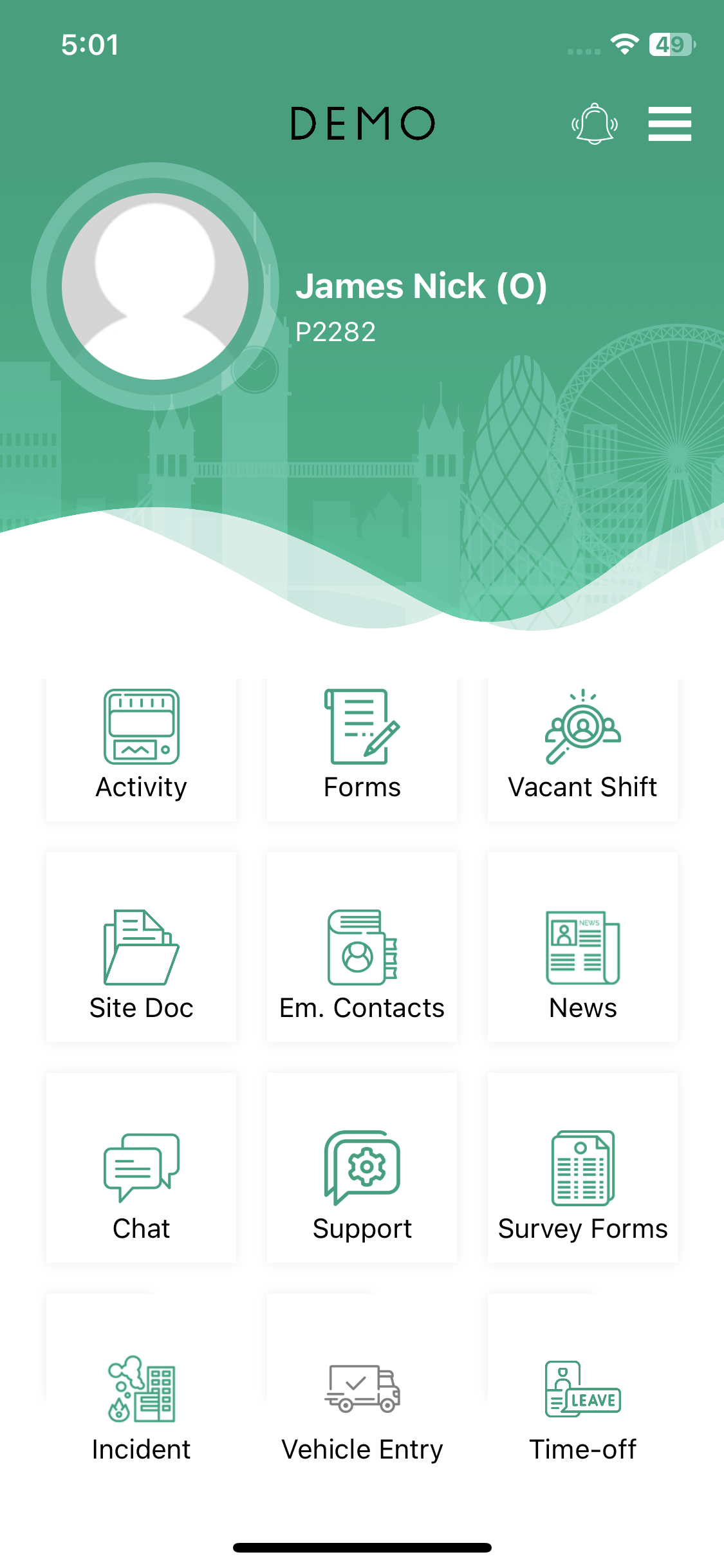This screenshot has height=1568, width=724.
Task: View Vacant Shift listings
Action: 582,747
